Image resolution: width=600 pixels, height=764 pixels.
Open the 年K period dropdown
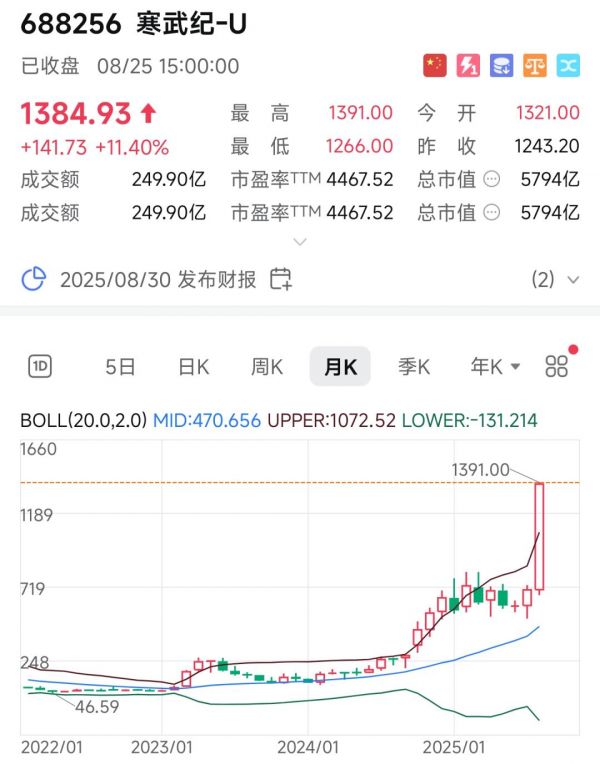pyautogui.click(x=495, y=367)
